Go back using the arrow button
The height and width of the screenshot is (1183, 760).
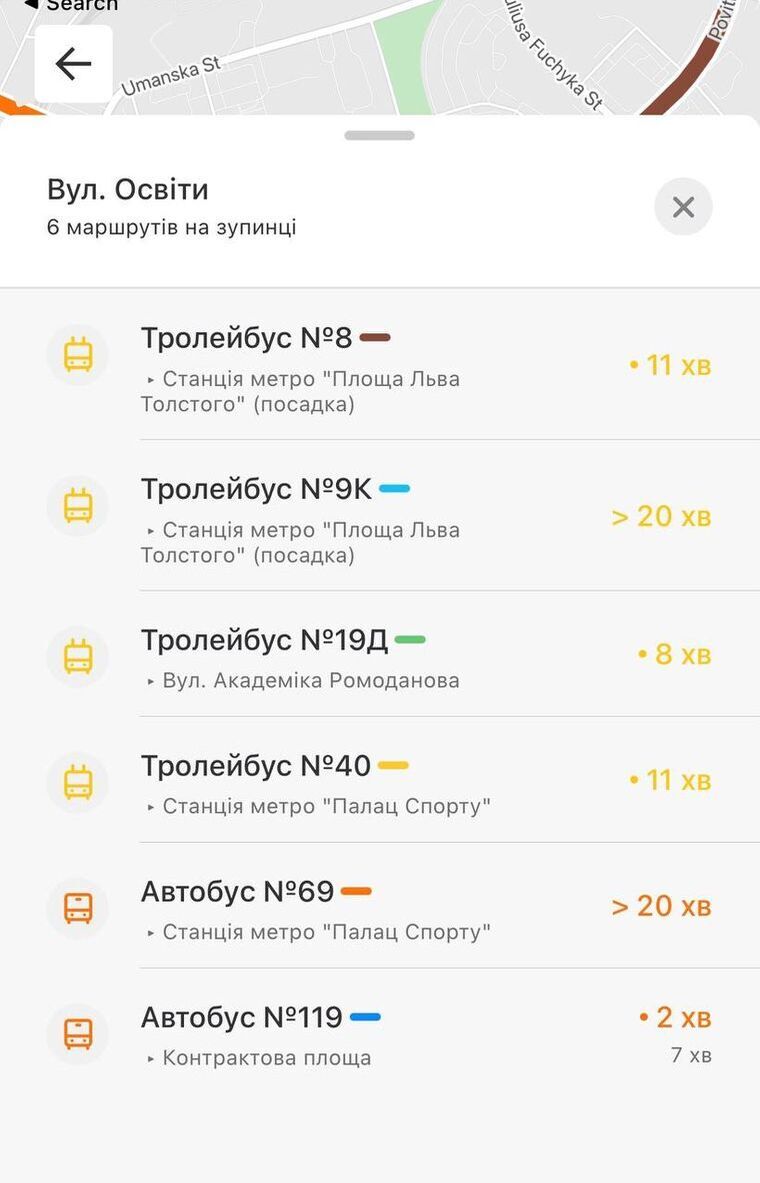73,64
